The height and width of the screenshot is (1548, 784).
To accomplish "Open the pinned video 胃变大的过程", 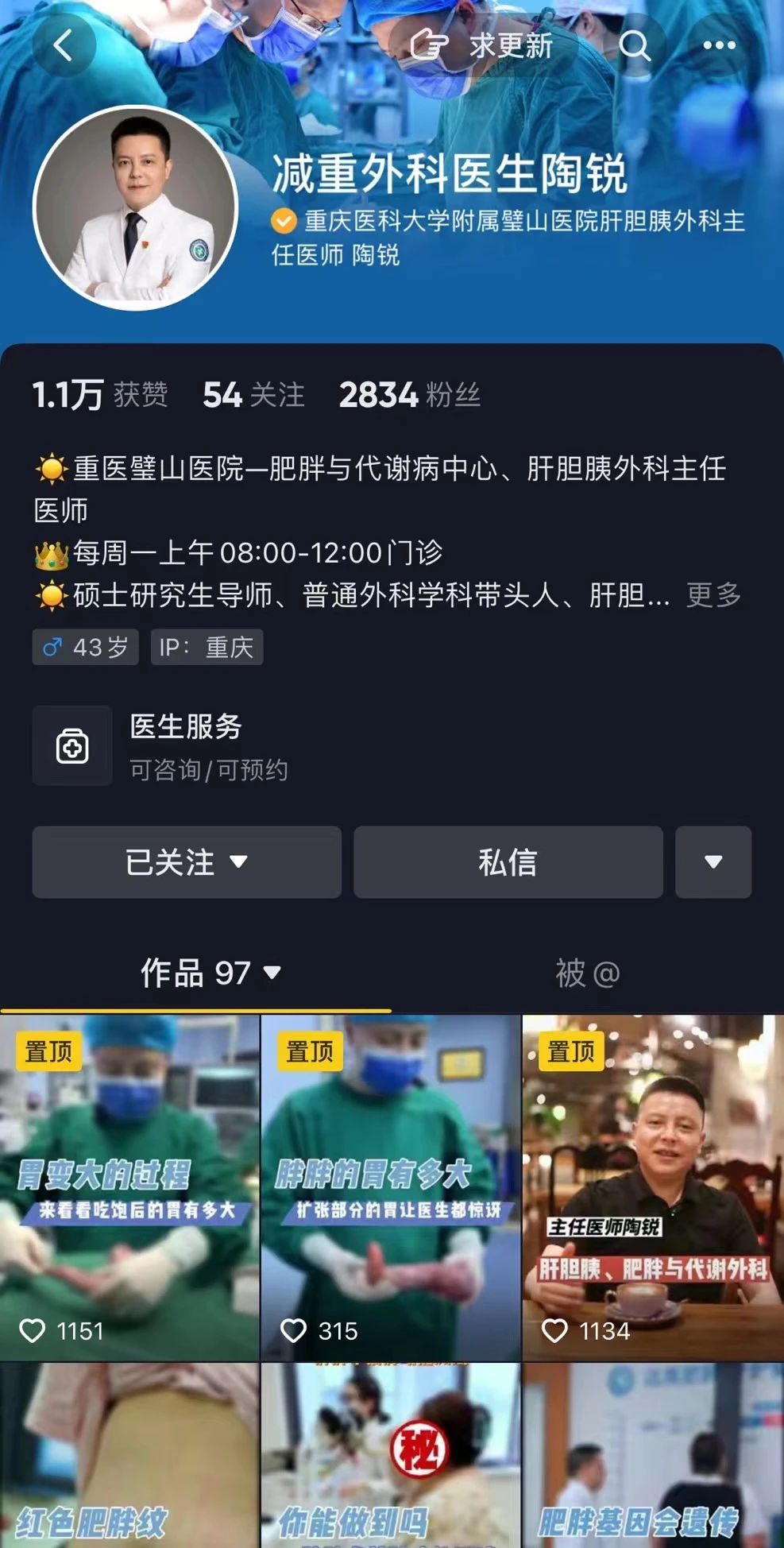I will pos(129,1186).
